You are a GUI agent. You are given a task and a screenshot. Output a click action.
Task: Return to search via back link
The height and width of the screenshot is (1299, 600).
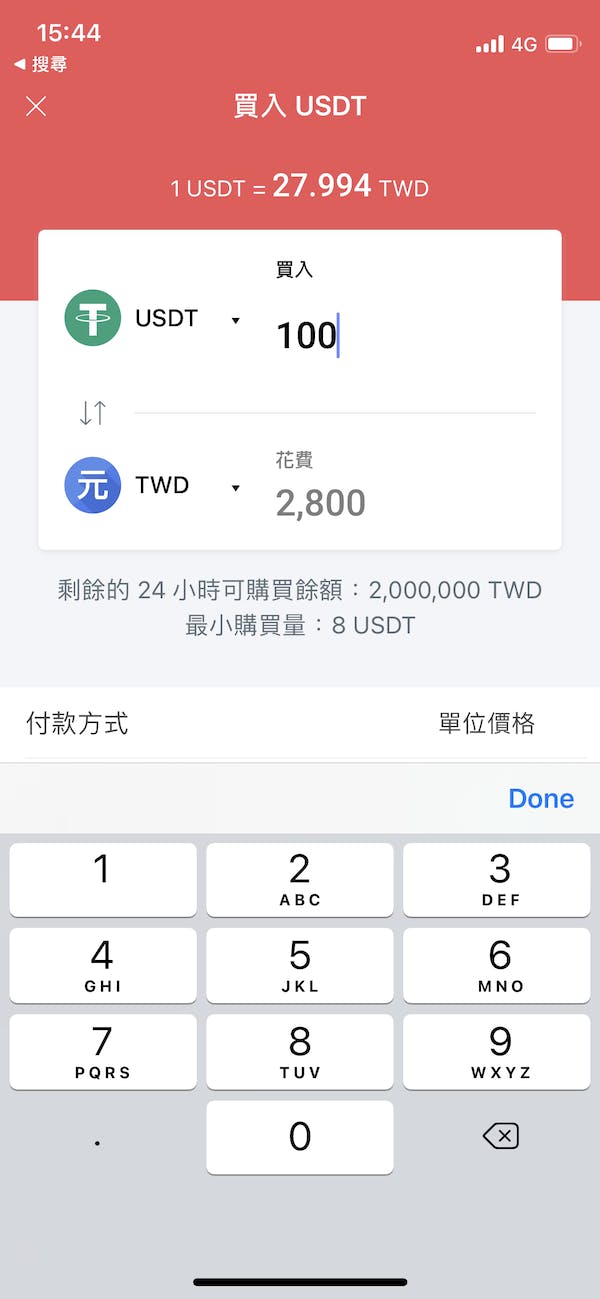tap(40, 64)
